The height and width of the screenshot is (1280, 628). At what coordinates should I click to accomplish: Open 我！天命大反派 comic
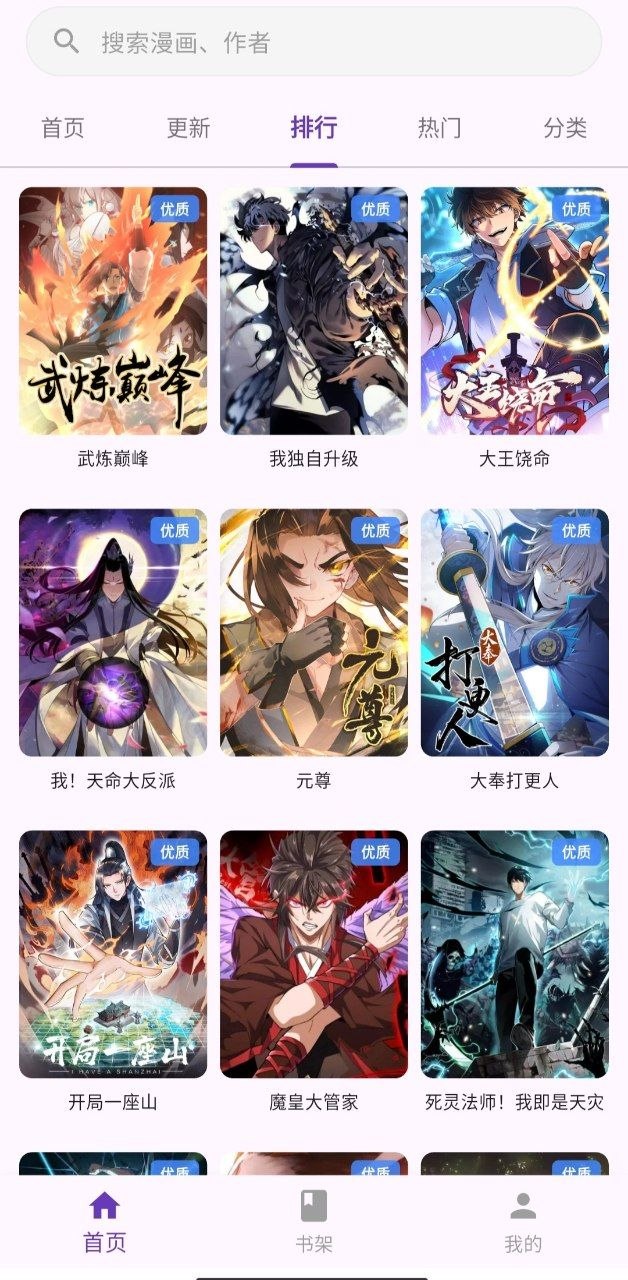click(113, 651)
